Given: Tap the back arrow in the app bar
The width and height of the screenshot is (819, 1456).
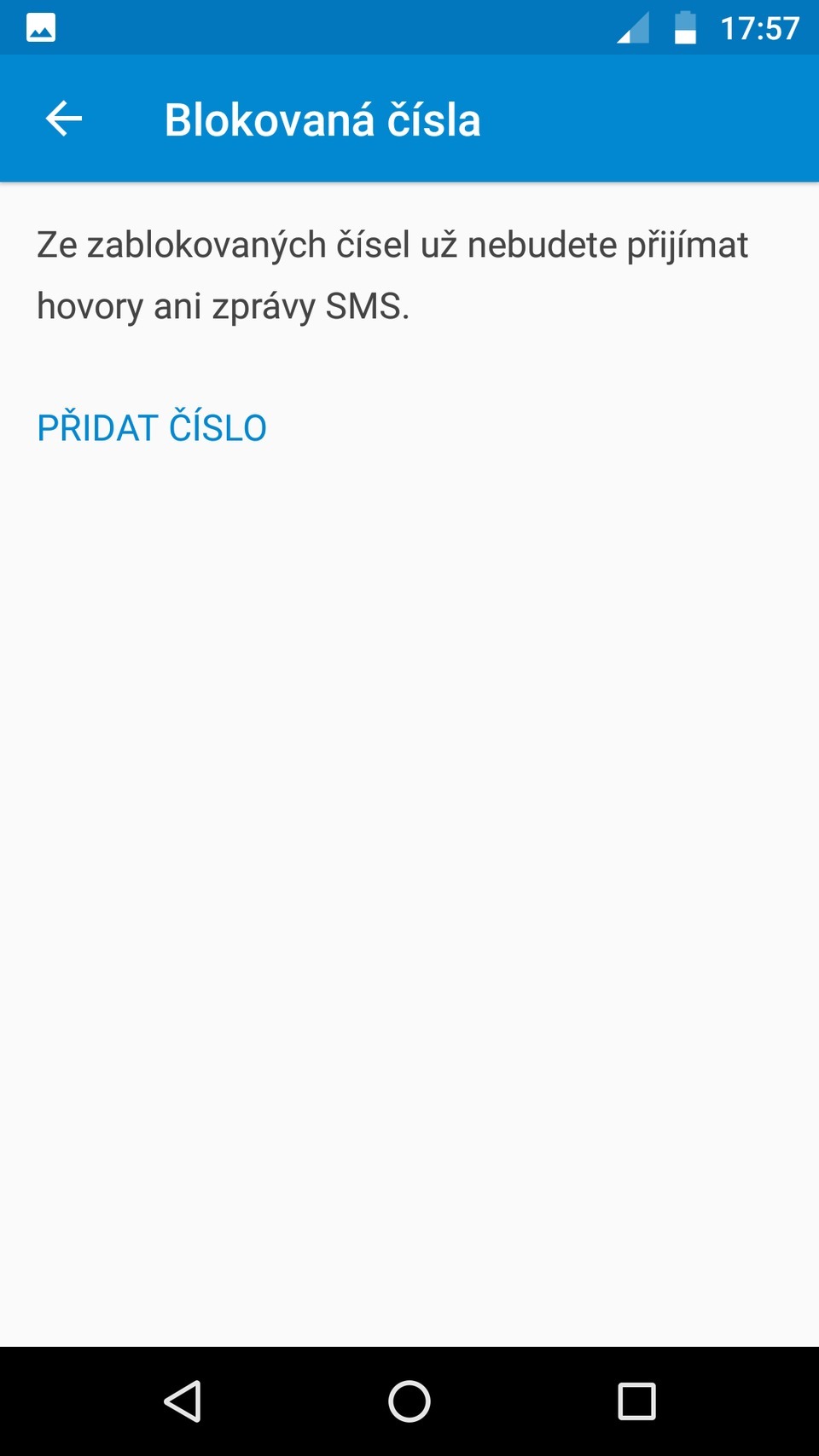Looking at the screenshot, I should point(62,119).
